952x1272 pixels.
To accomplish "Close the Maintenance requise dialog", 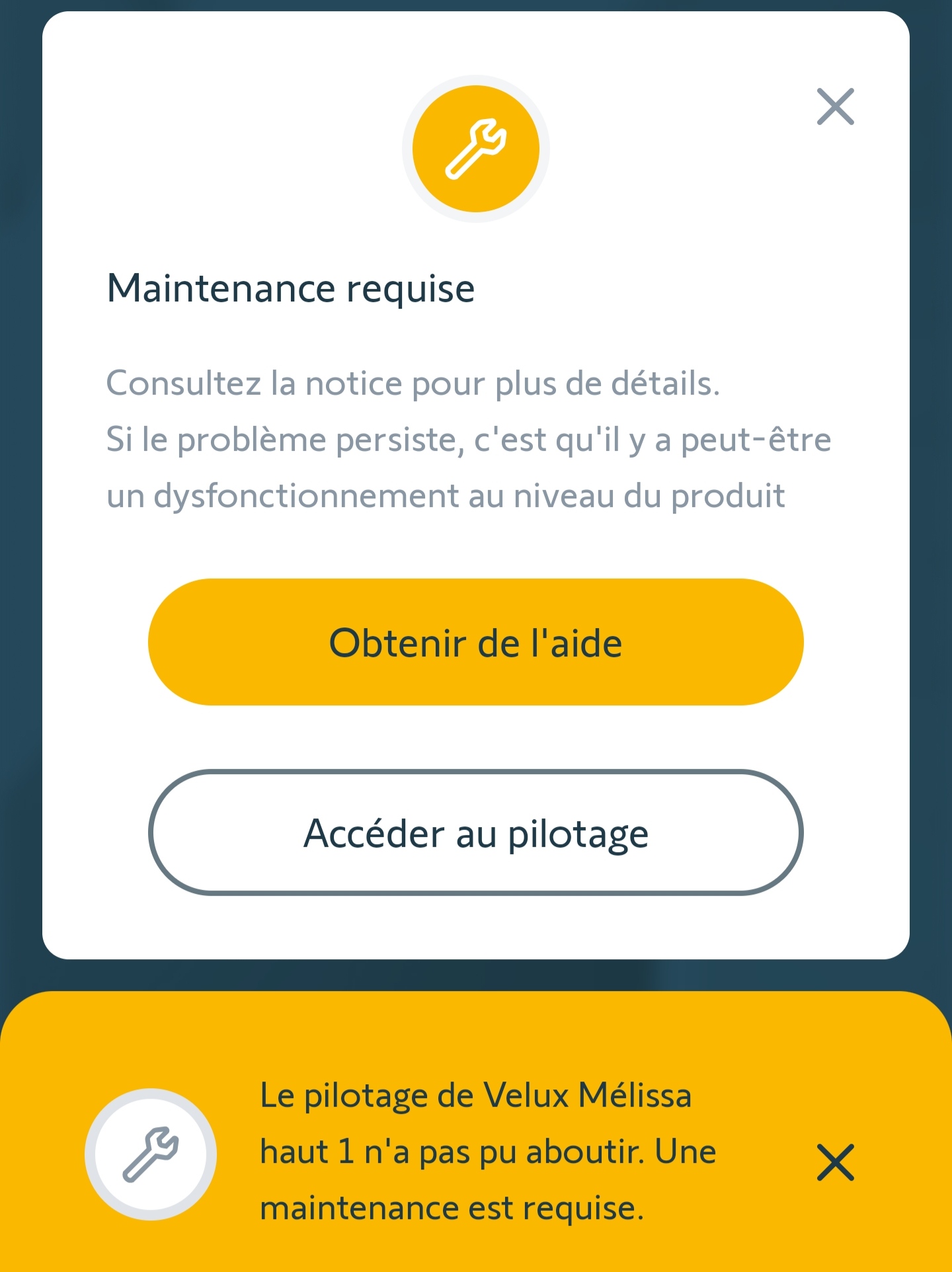I will (835, 106).
